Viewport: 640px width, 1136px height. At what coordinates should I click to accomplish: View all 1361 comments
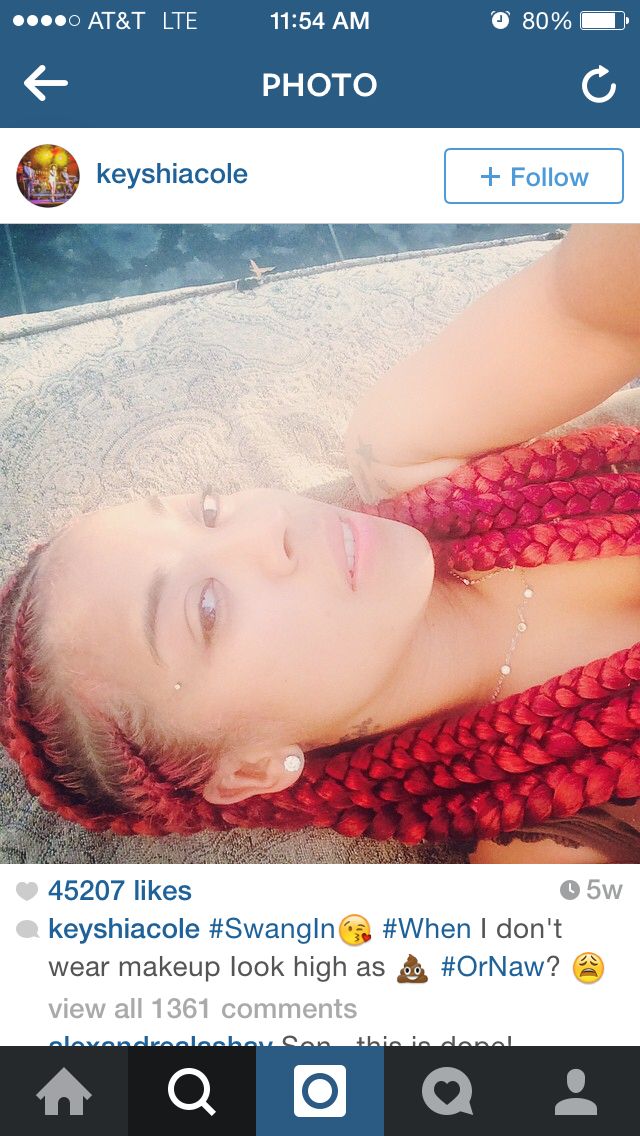(202, 1008)
